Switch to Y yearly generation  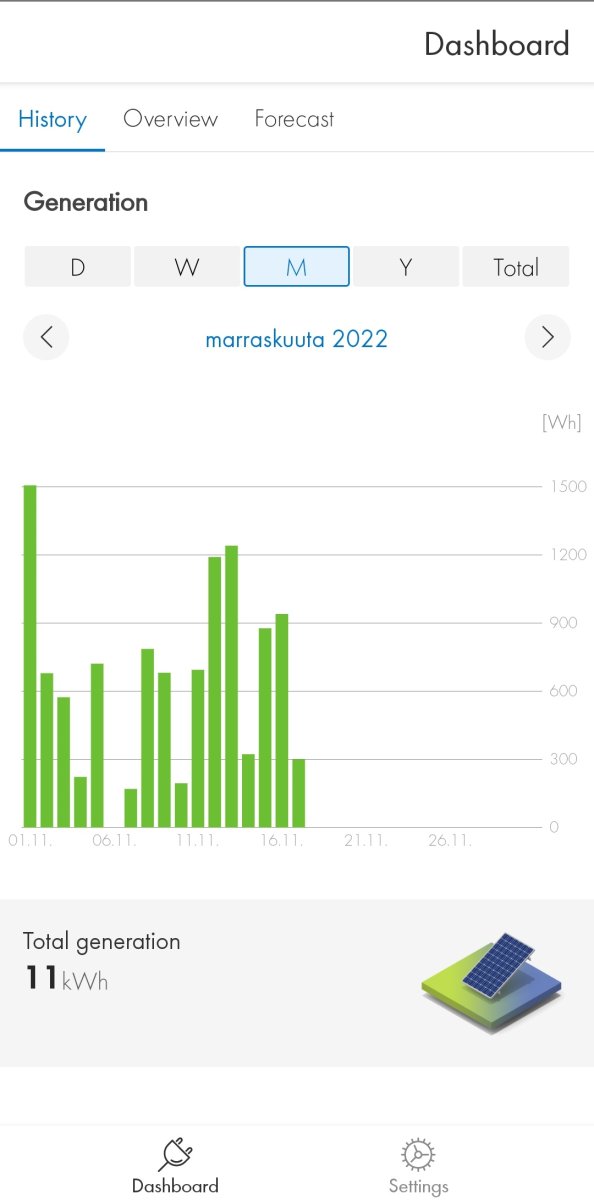[x=406, y=267]
